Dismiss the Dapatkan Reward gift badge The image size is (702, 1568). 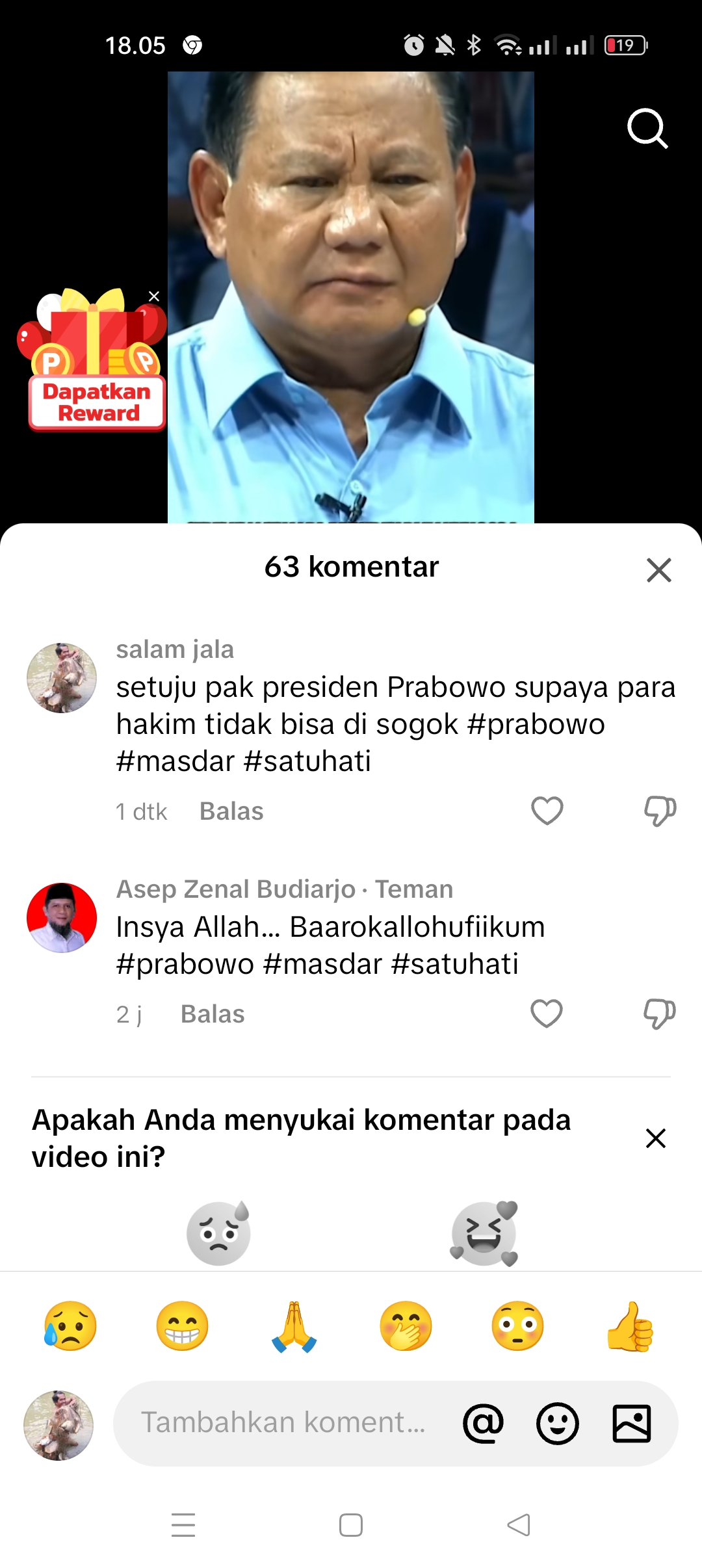154,296
